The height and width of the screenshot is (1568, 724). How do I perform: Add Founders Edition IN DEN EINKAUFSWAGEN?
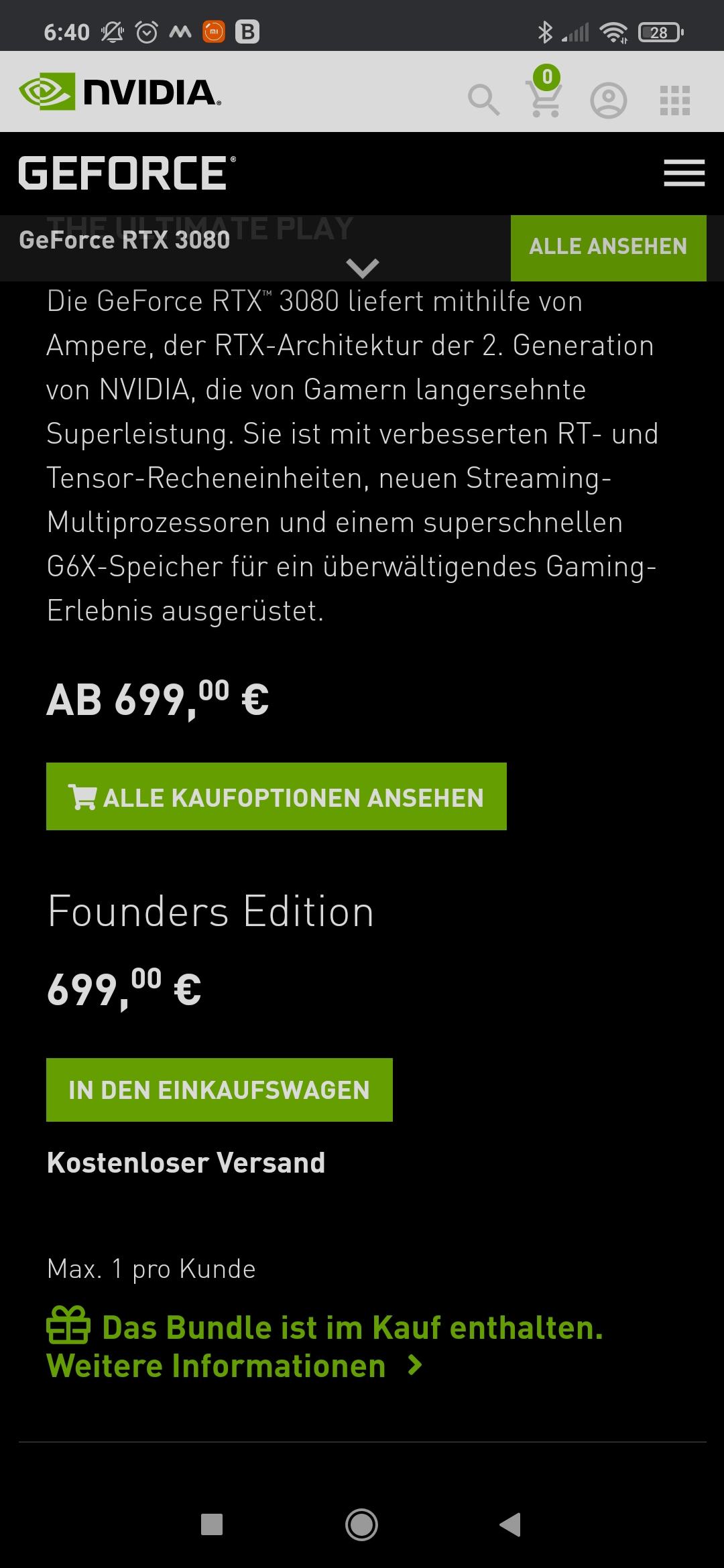[219, 1090]
